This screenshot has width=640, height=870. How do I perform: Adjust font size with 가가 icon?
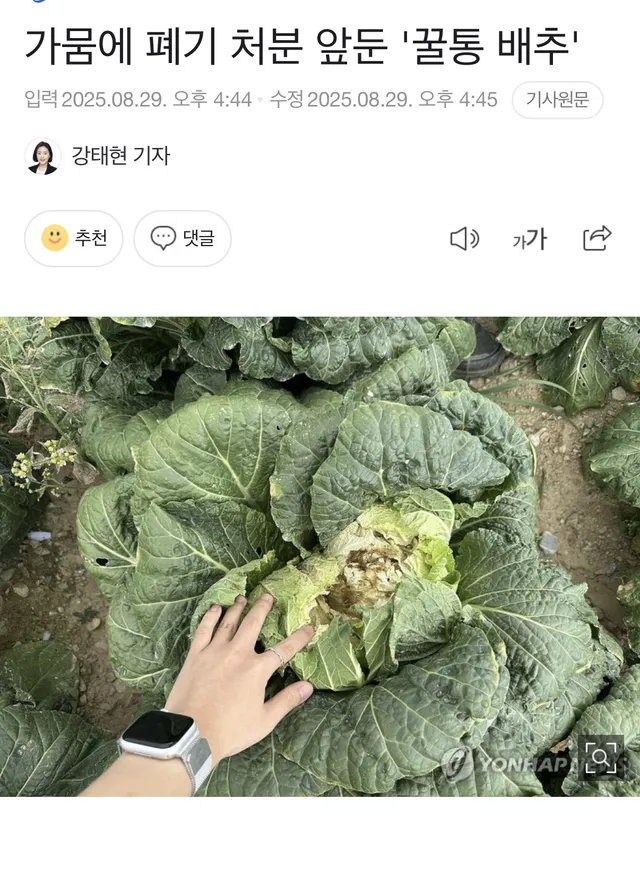pos(530,239)
